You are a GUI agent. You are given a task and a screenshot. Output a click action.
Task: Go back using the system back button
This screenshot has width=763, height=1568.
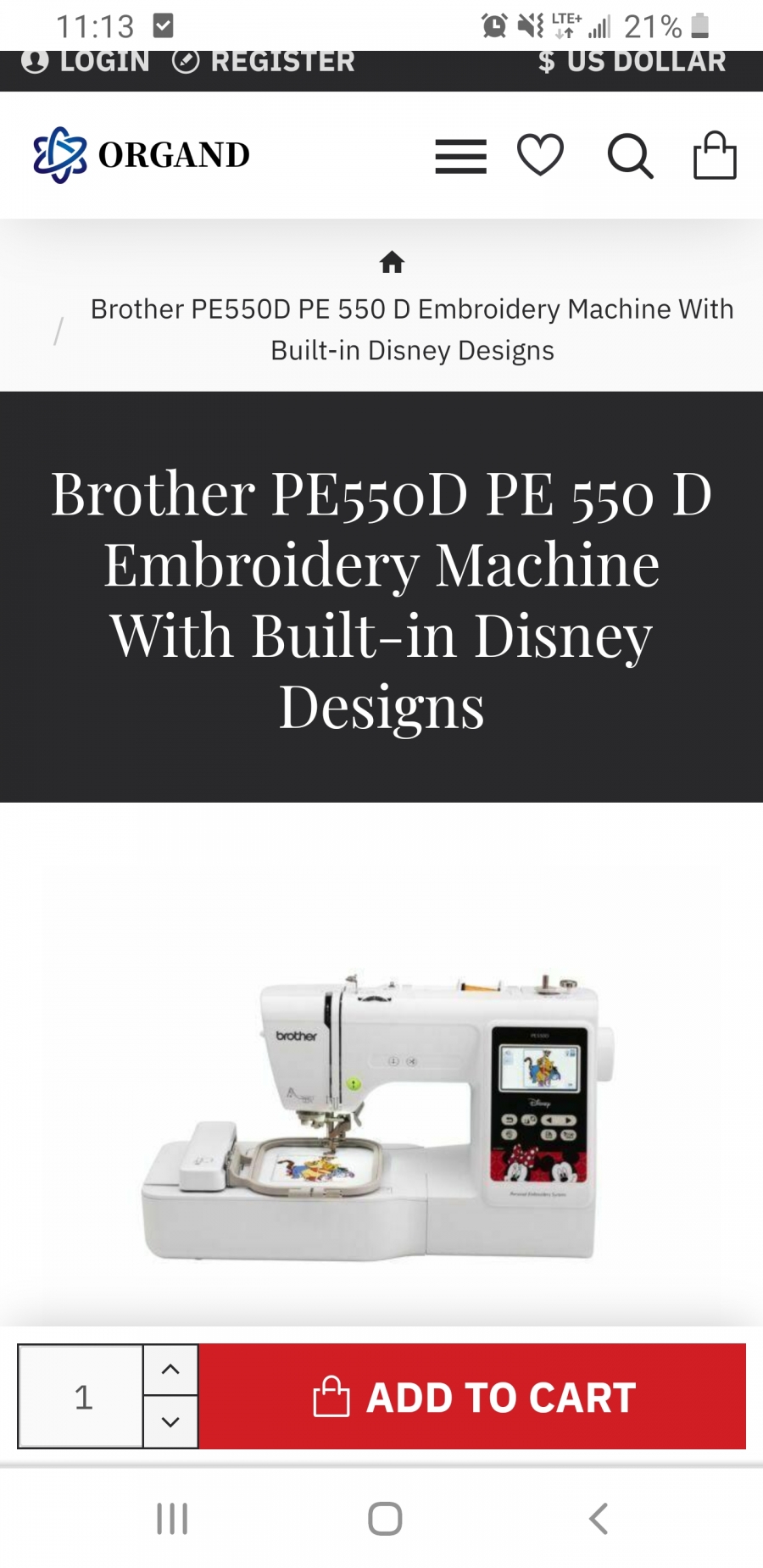[x=599, y=1518]
